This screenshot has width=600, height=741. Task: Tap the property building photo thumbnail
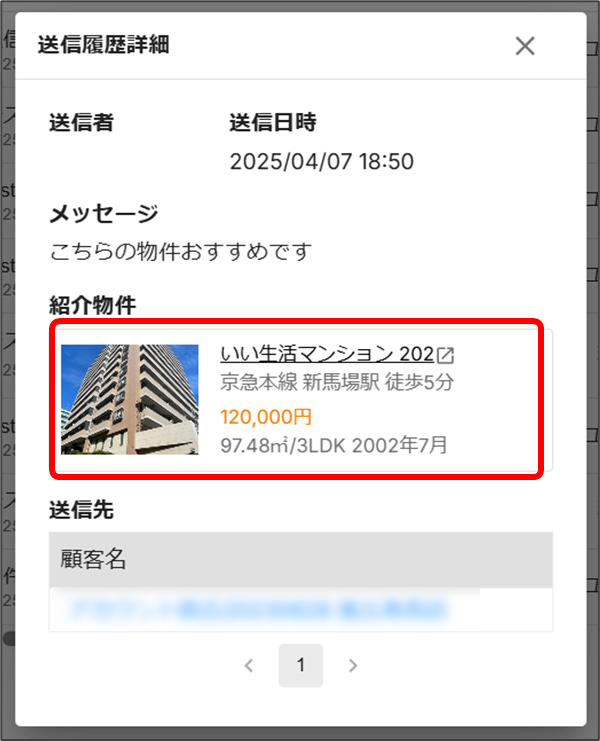coord(130,399)
